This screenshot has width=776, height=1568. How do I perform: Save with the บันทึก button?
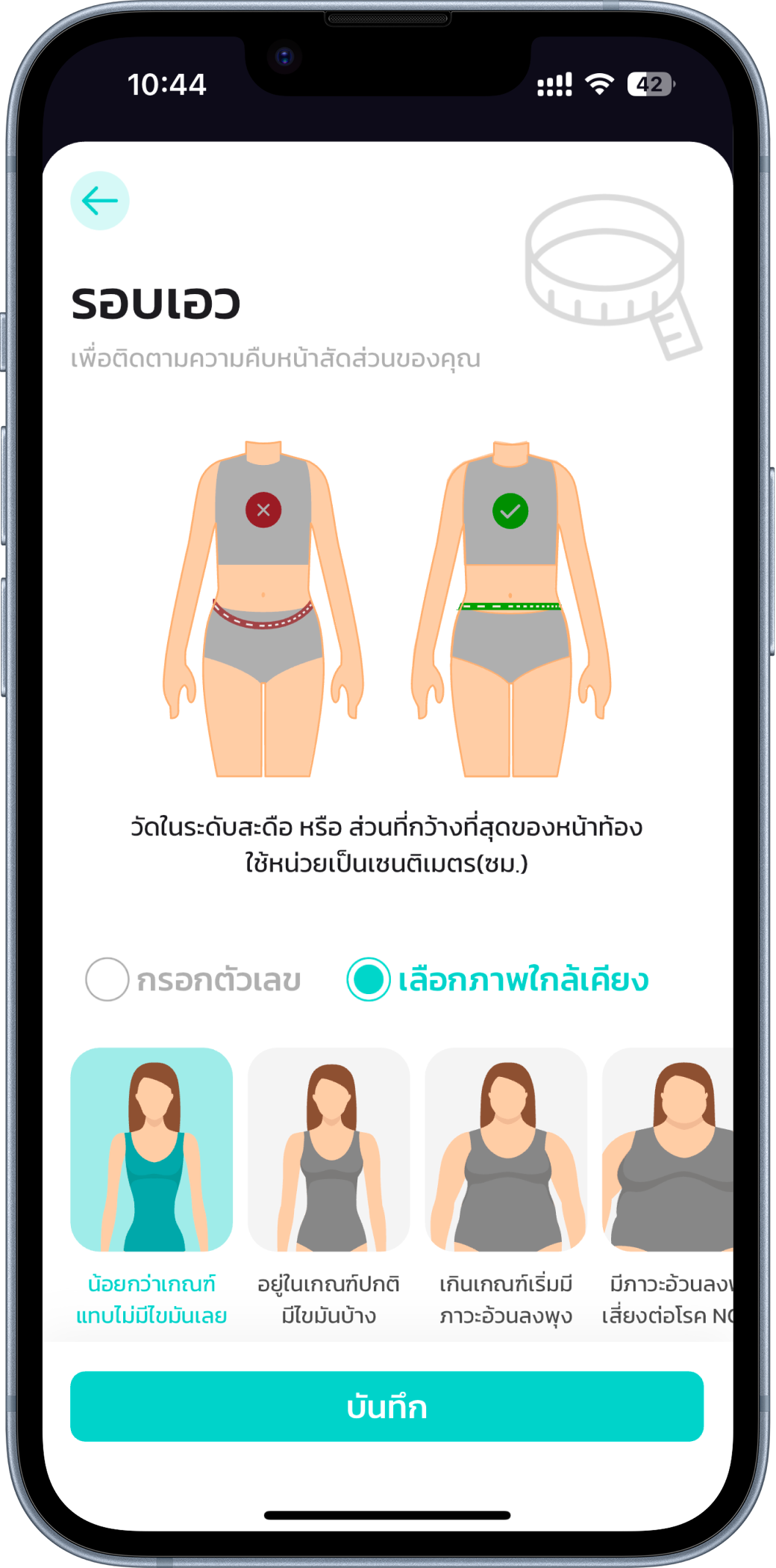tap(387, 1406)
